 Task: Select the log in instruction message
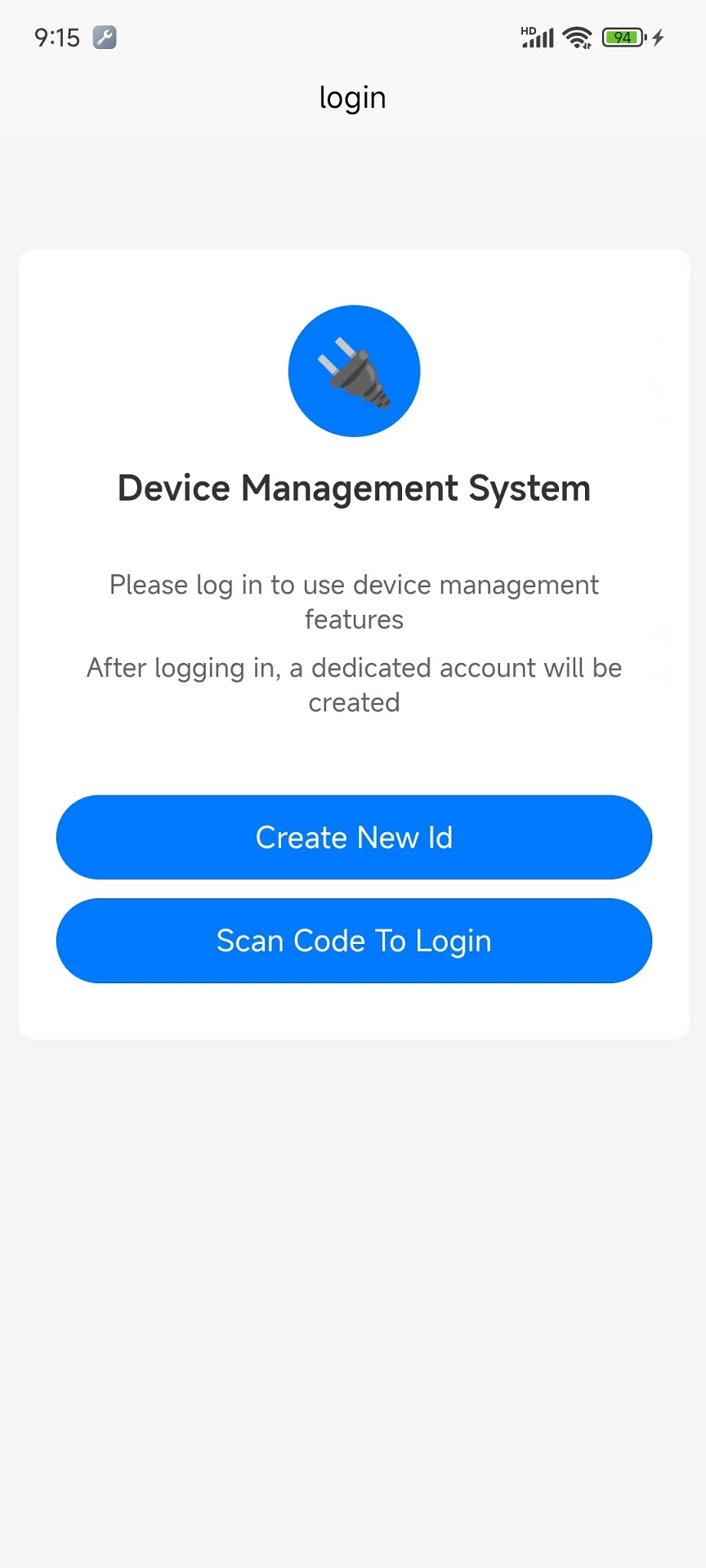click(354, 602)
